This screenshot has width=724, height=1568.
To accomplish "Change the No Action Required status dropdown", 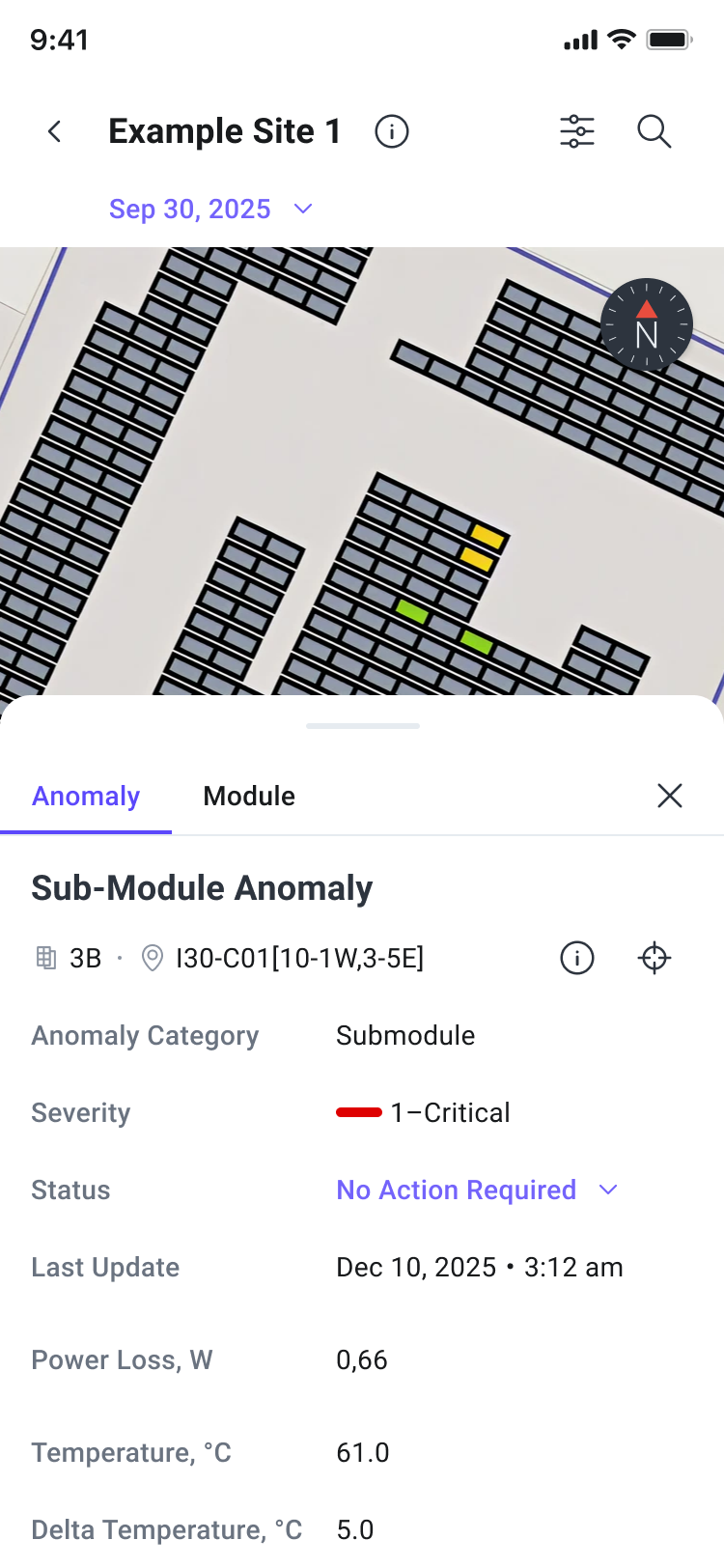I will coord(477,1190).
